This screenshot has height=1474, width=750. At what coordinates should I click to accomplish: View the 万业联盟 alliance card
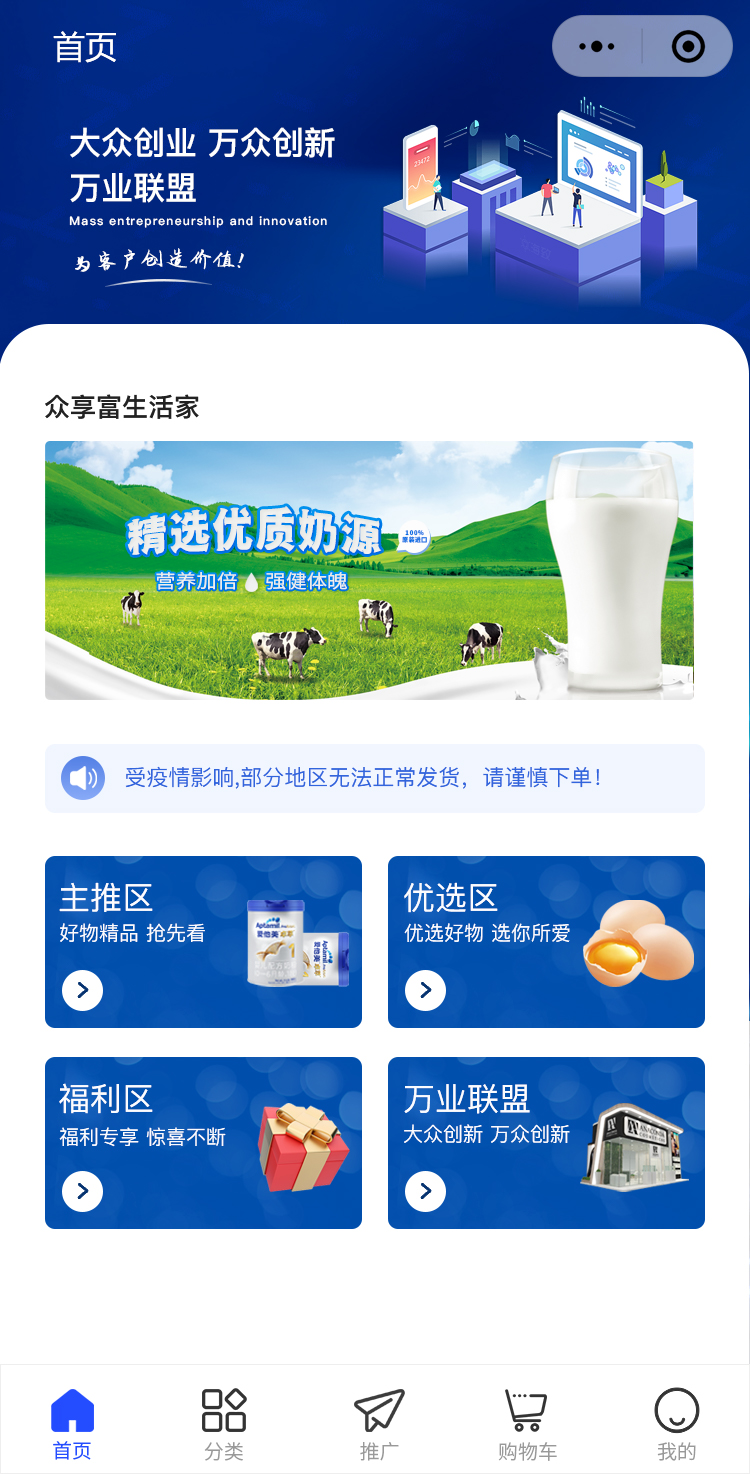tap(546, 1143)
